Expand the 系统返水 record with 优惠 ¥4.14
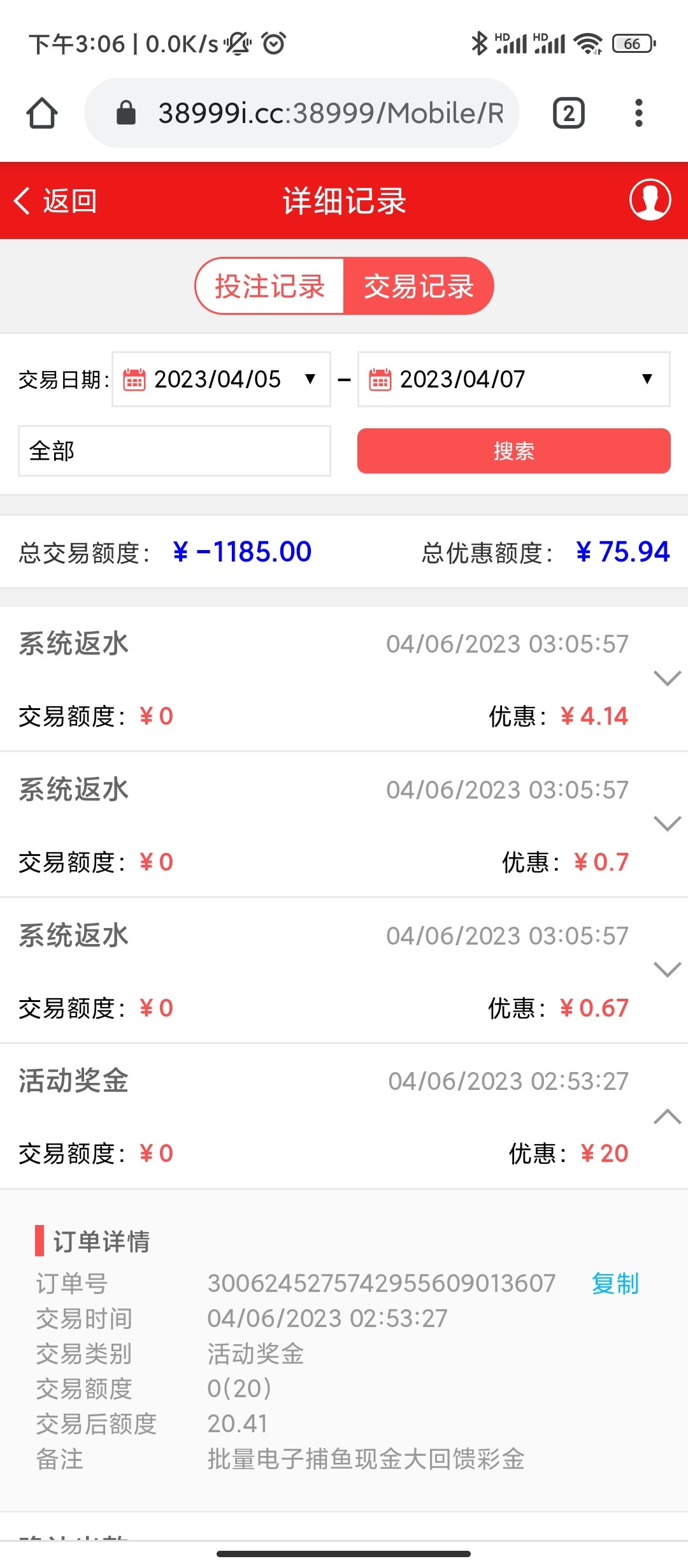Viewport: 688px width, 1568px height. (667, 678)
